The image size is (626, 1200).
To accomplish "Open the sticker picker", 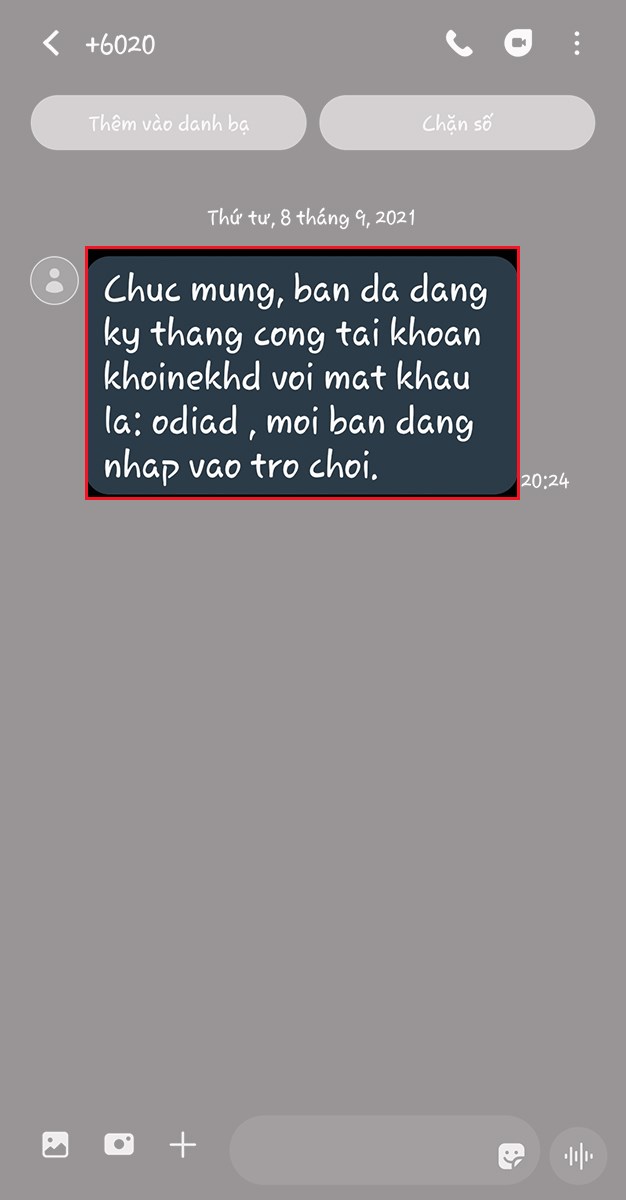I will 512,1156.
